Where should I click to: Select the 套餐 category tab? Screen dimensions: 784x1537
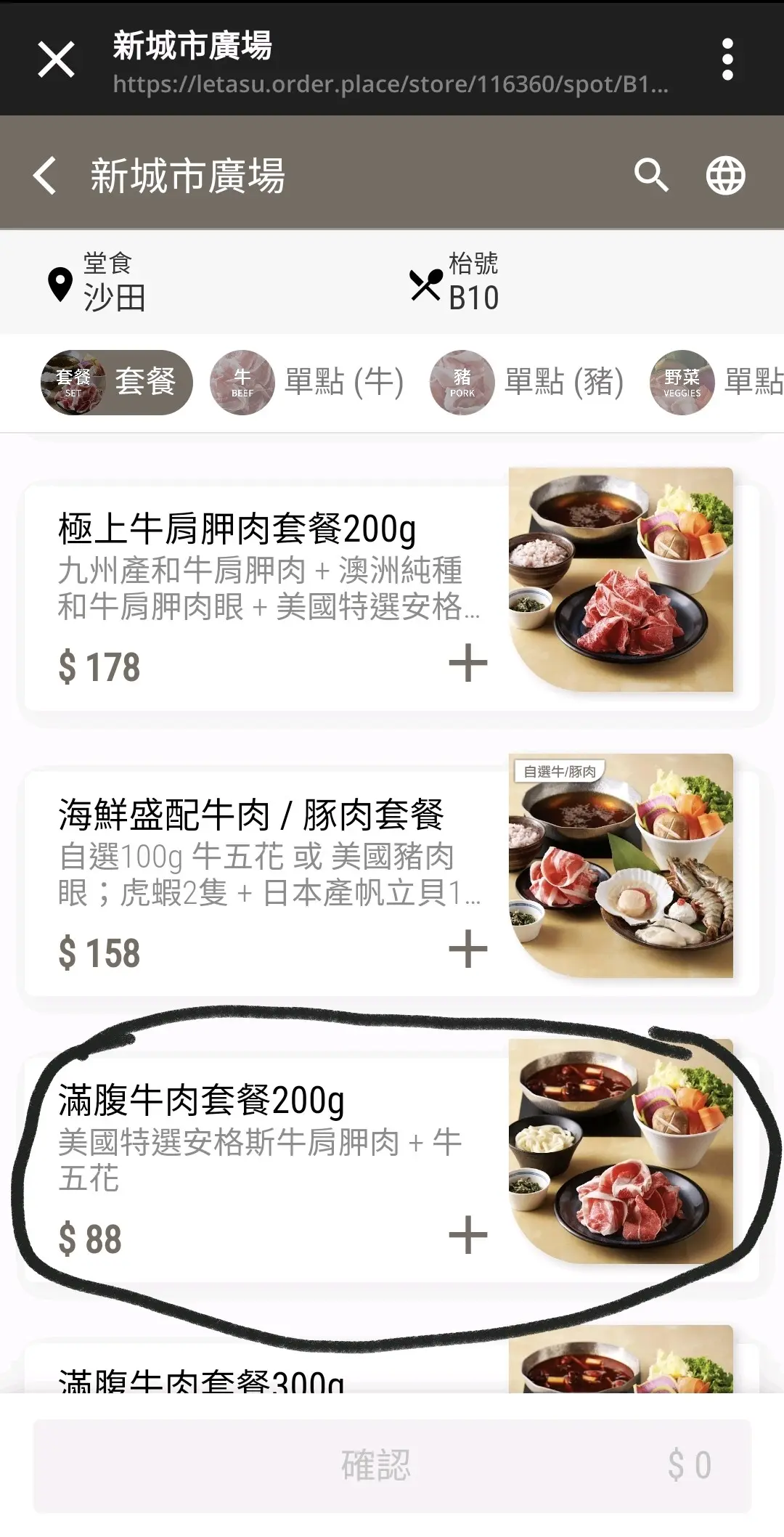coord(117,383)
